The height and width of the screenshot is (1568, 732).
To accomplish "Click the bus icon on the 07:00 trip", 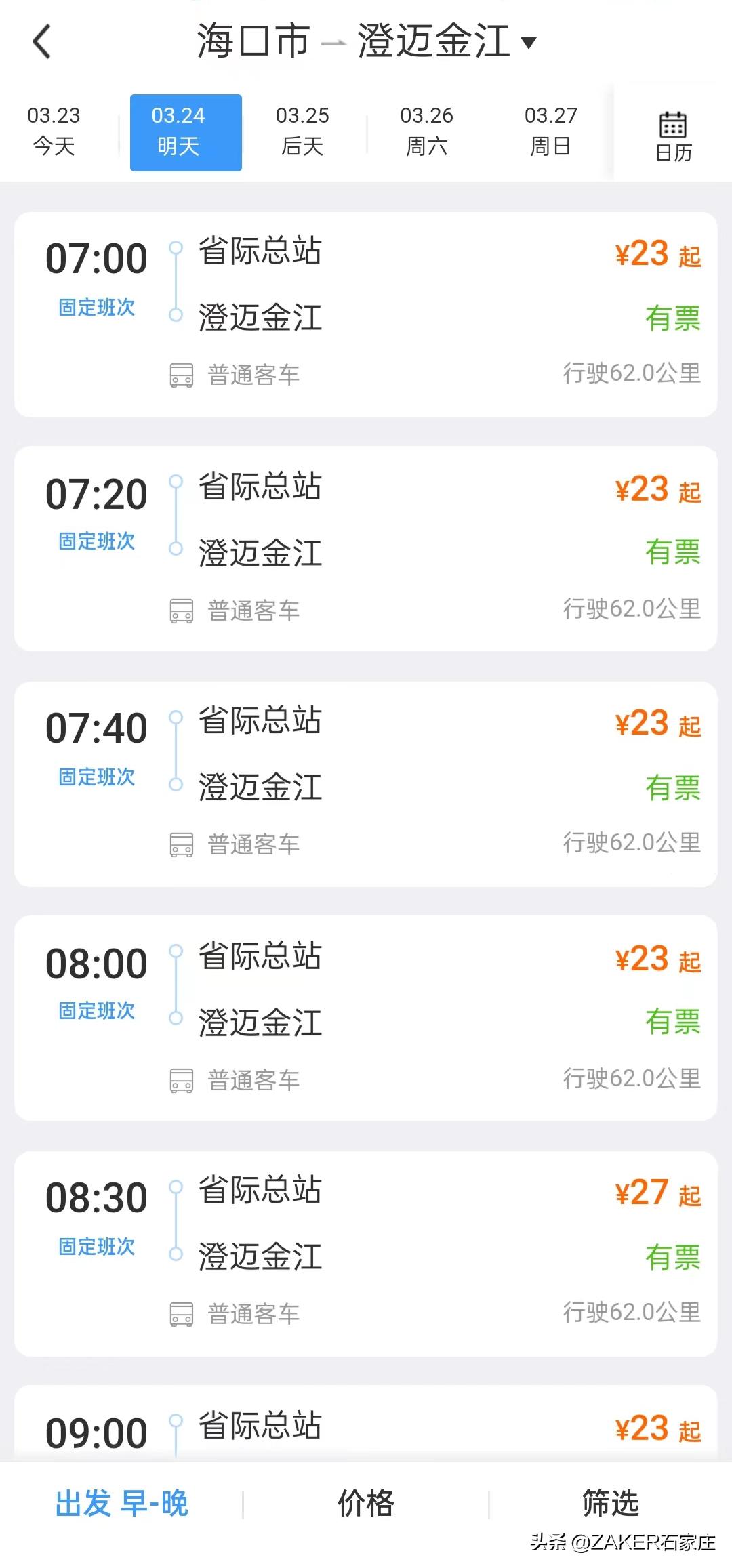I will (180, 373).
